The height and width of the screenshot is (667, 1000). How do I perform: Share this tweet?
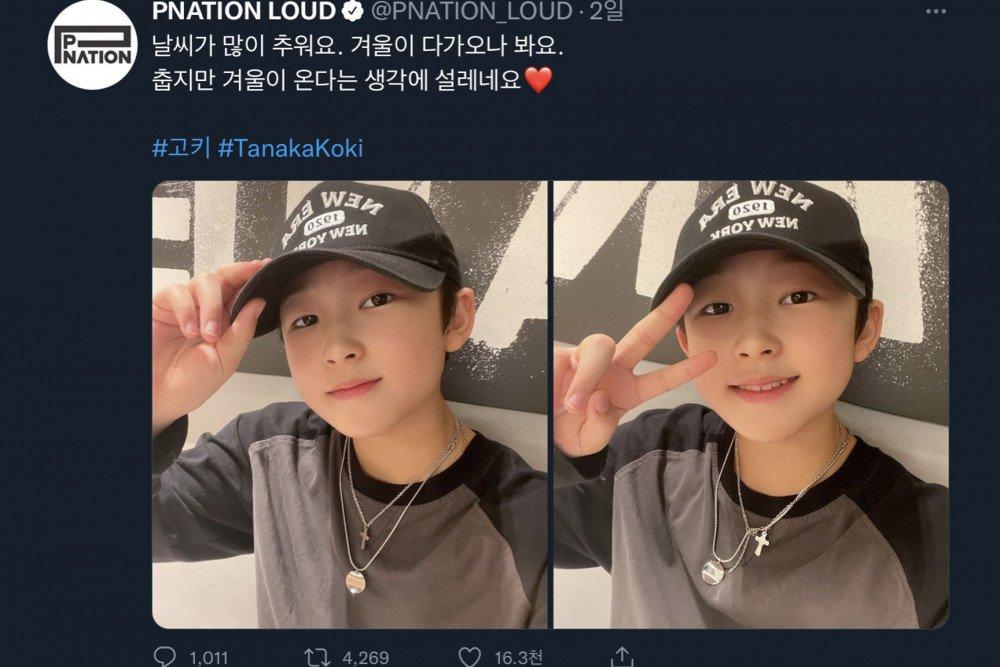click(622, 657)
